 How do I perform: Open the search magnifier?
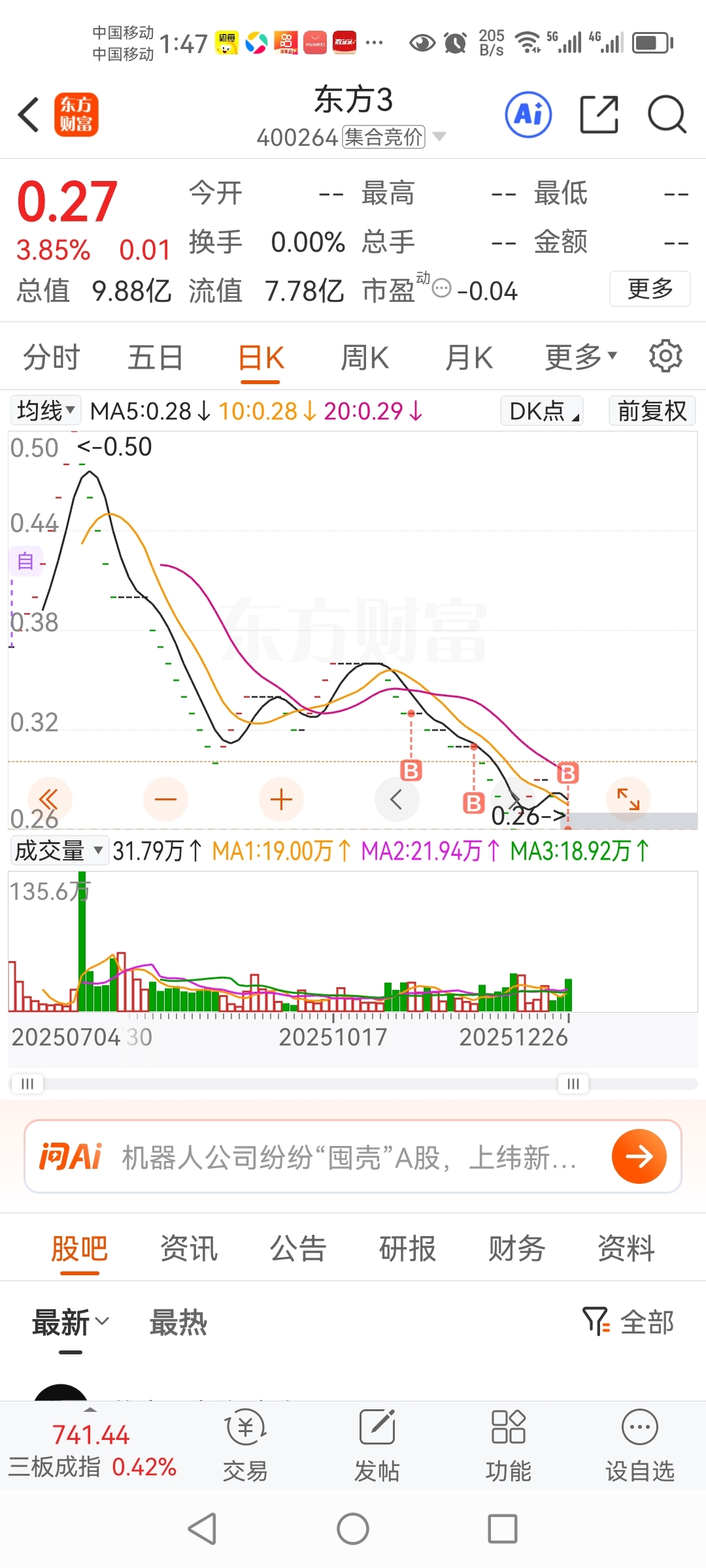click(x=666, y=115)
